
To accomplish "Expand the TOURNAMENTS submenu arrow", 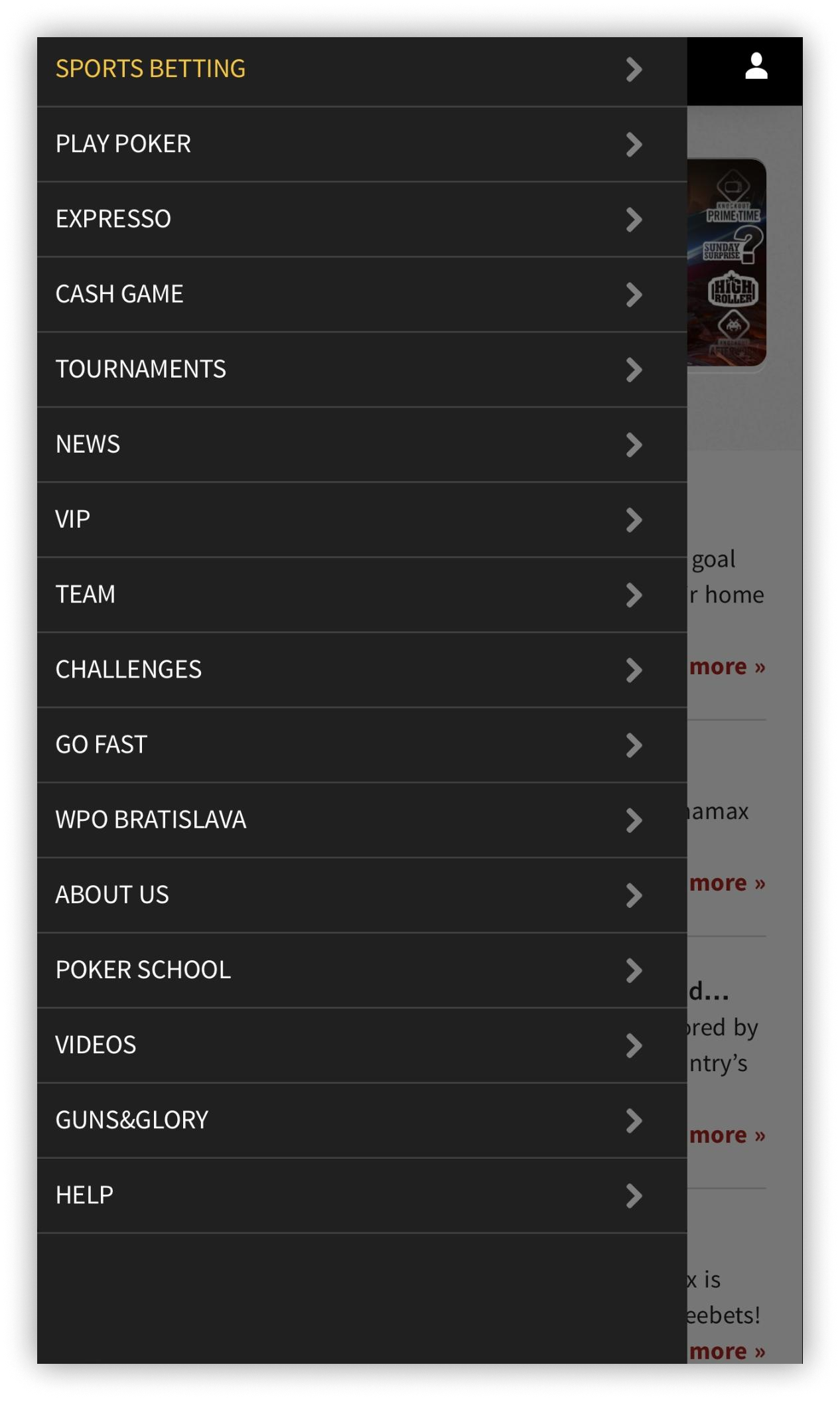I will point(634,369).
